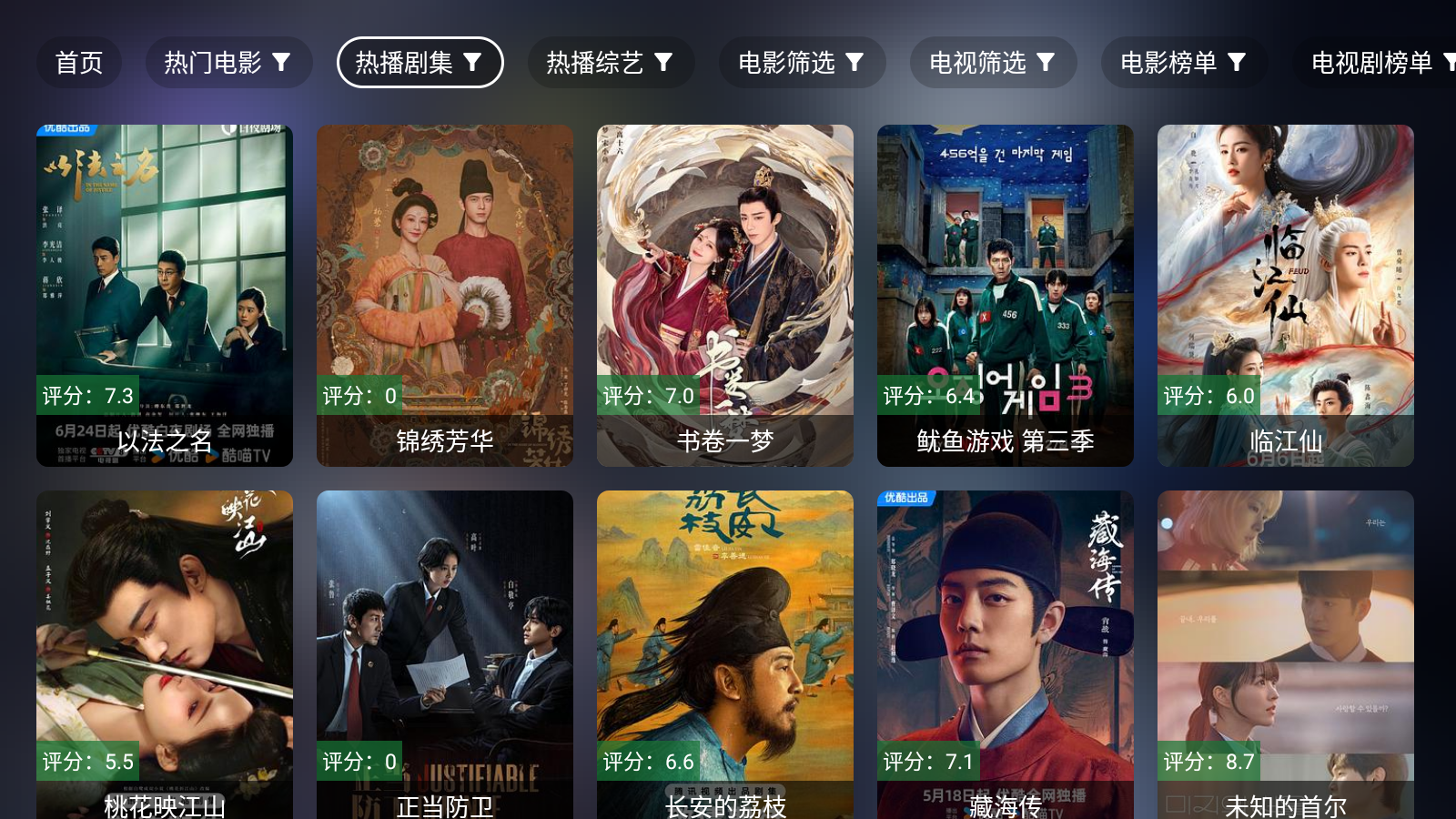1456x819 pixels.
Task: Switch to 热播综艺 tab
Action: pyautogui.click(x=611, y=63)
